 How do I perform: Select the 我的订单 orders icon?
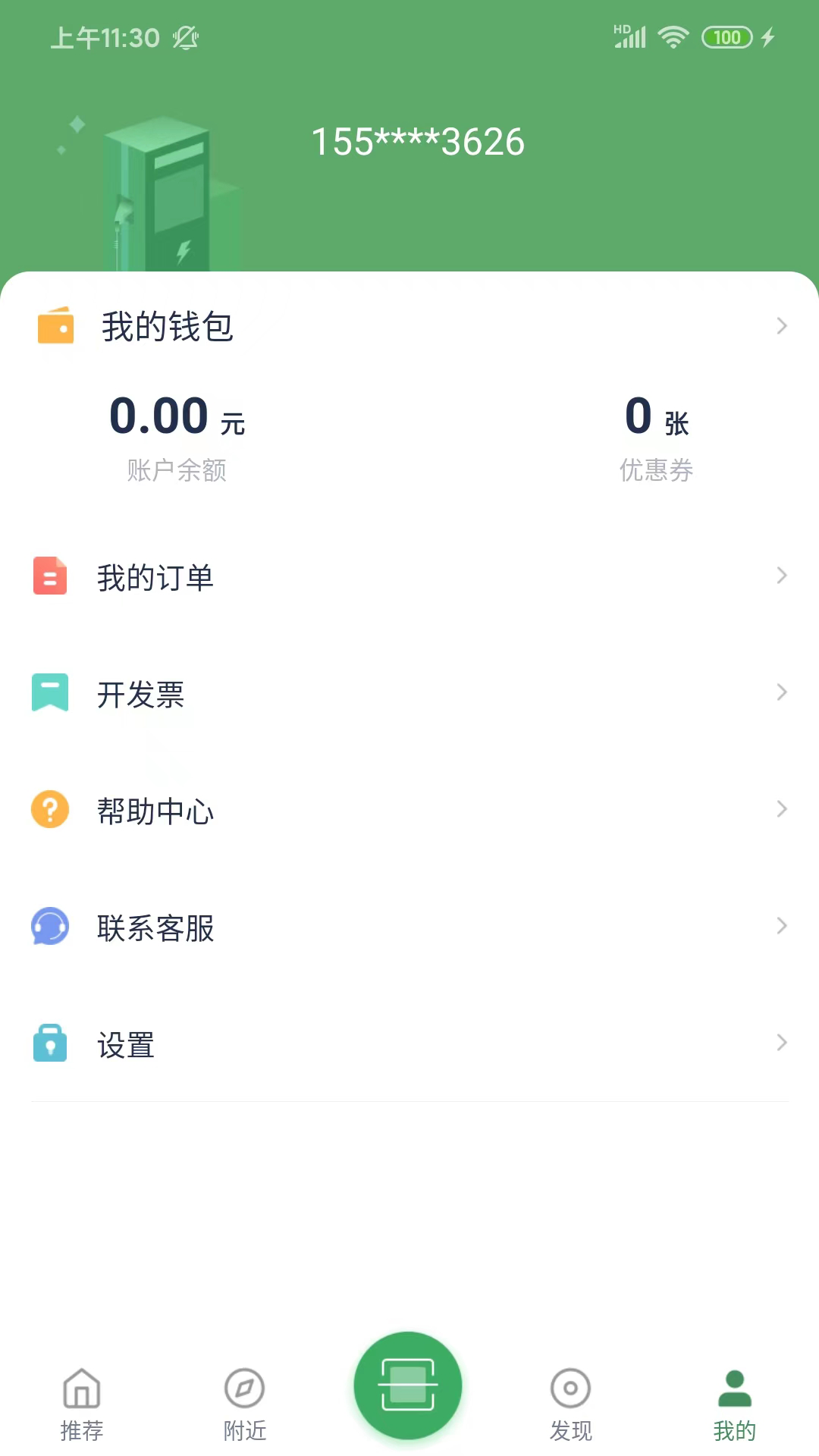coord(49,577)
